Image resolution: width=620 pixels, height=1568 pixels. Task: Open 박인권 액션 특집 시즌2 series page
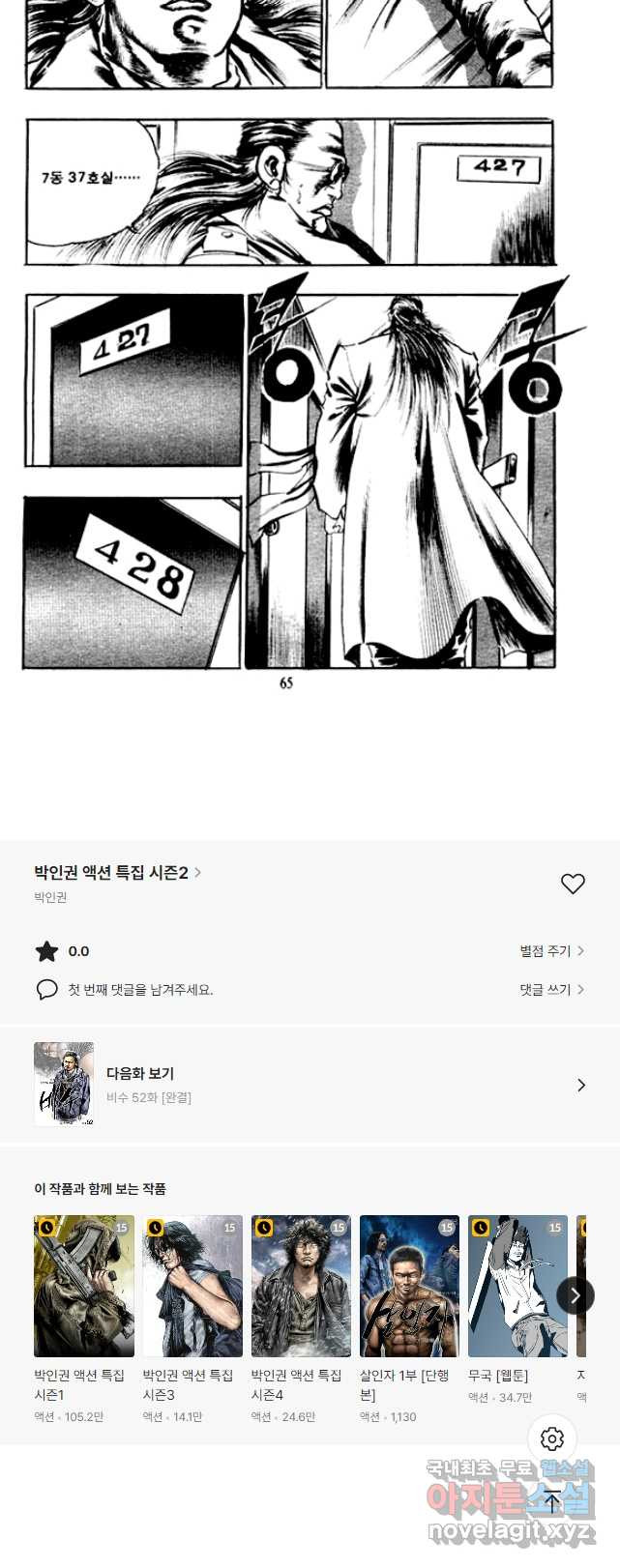116,872
